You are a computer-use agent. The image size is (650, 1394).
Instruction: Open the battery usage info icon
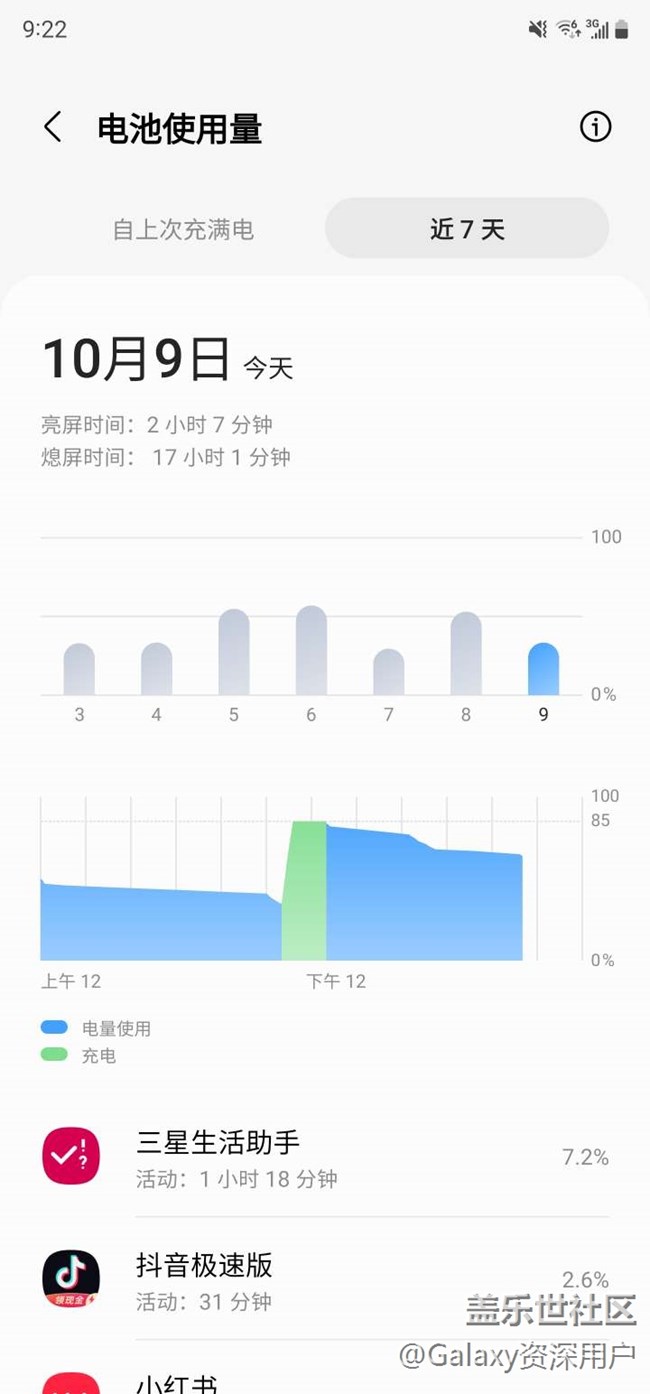(x=595, y=127)
